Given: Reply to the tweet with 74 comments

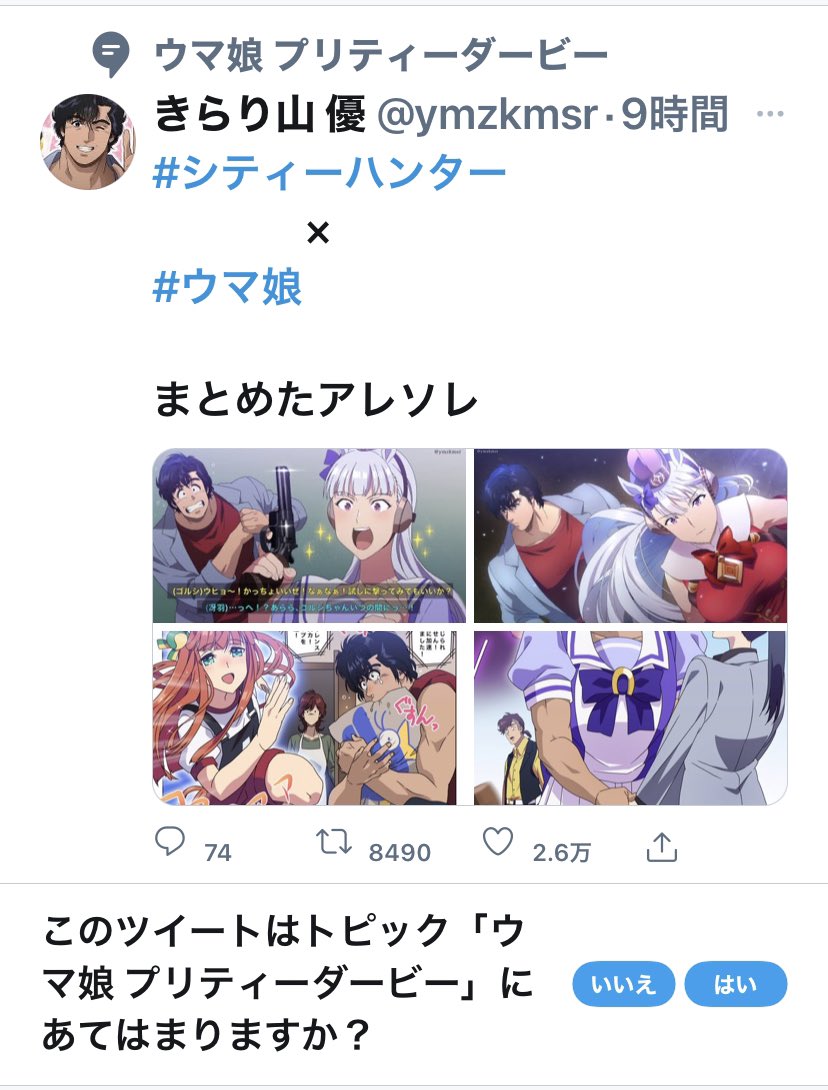Looking at the screenshot, I should [172, 845].
